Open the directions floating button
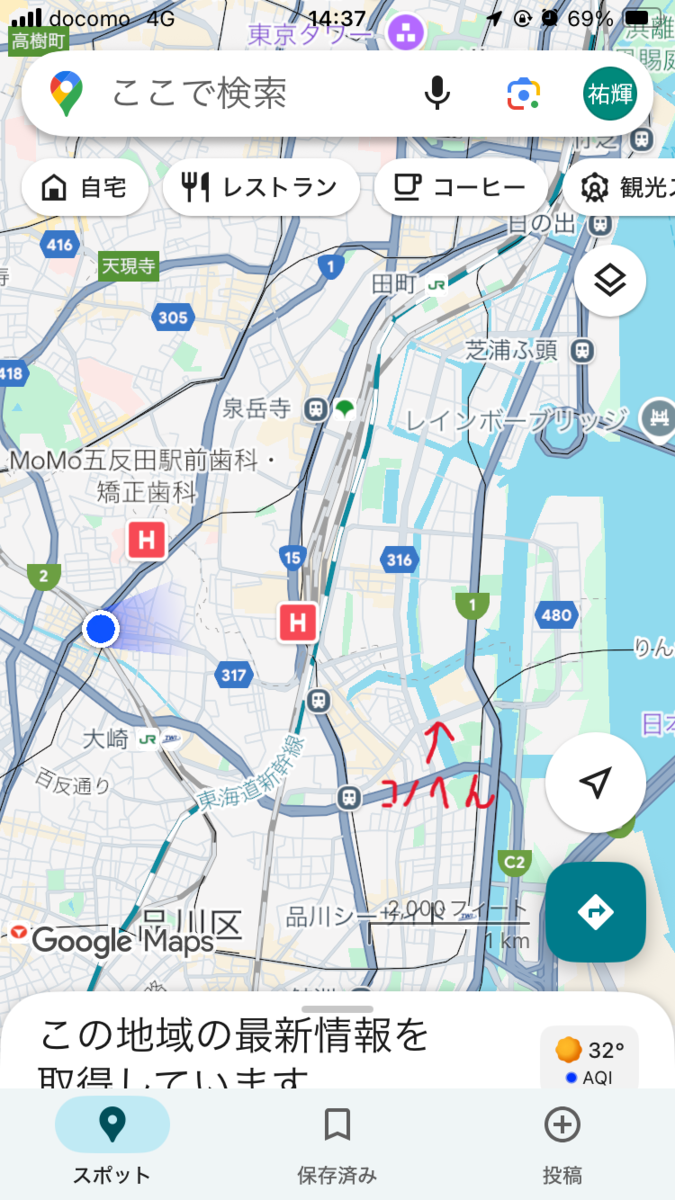This screenshot has height=1200, width=675. pos(595,912)
